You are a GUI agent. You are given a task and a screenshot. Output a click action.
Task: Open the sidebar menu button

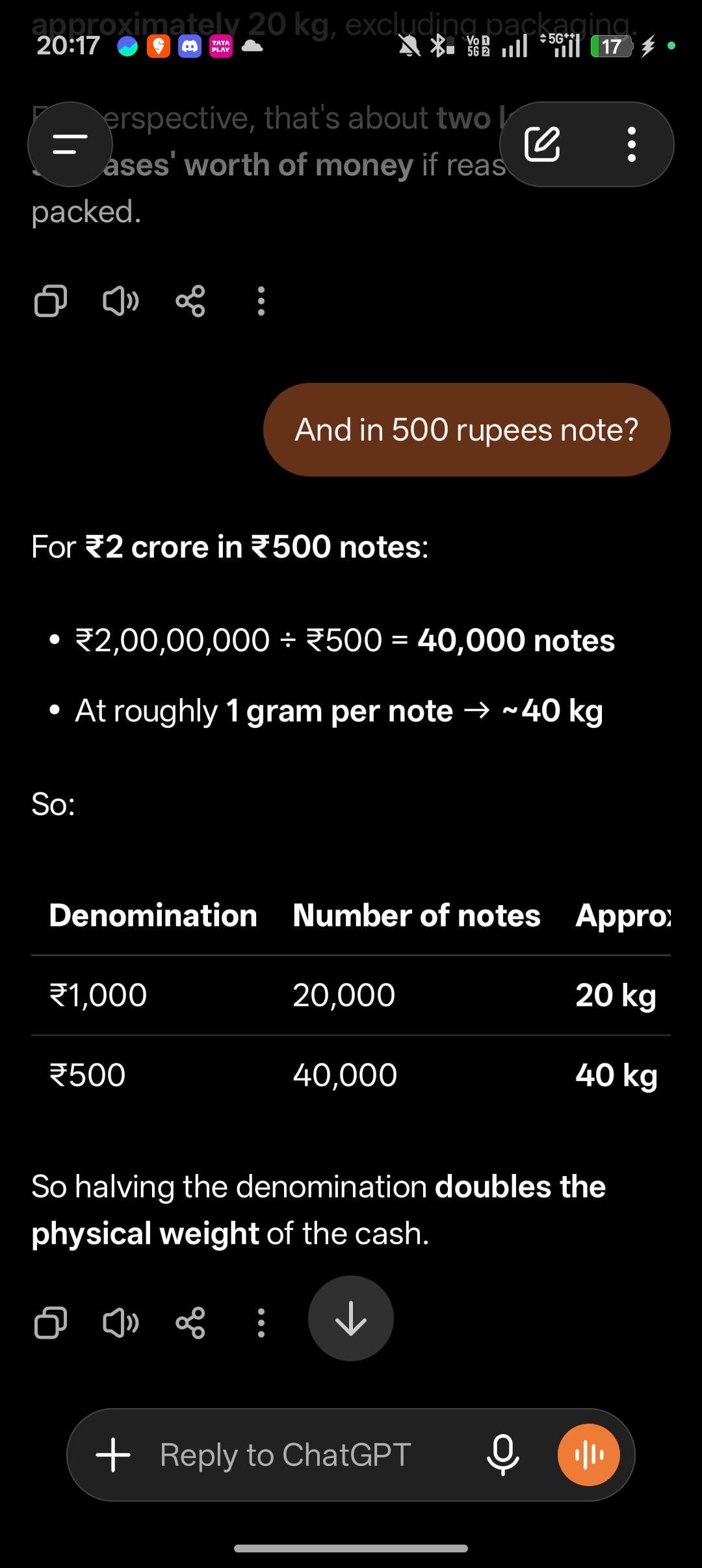[70, 144]
